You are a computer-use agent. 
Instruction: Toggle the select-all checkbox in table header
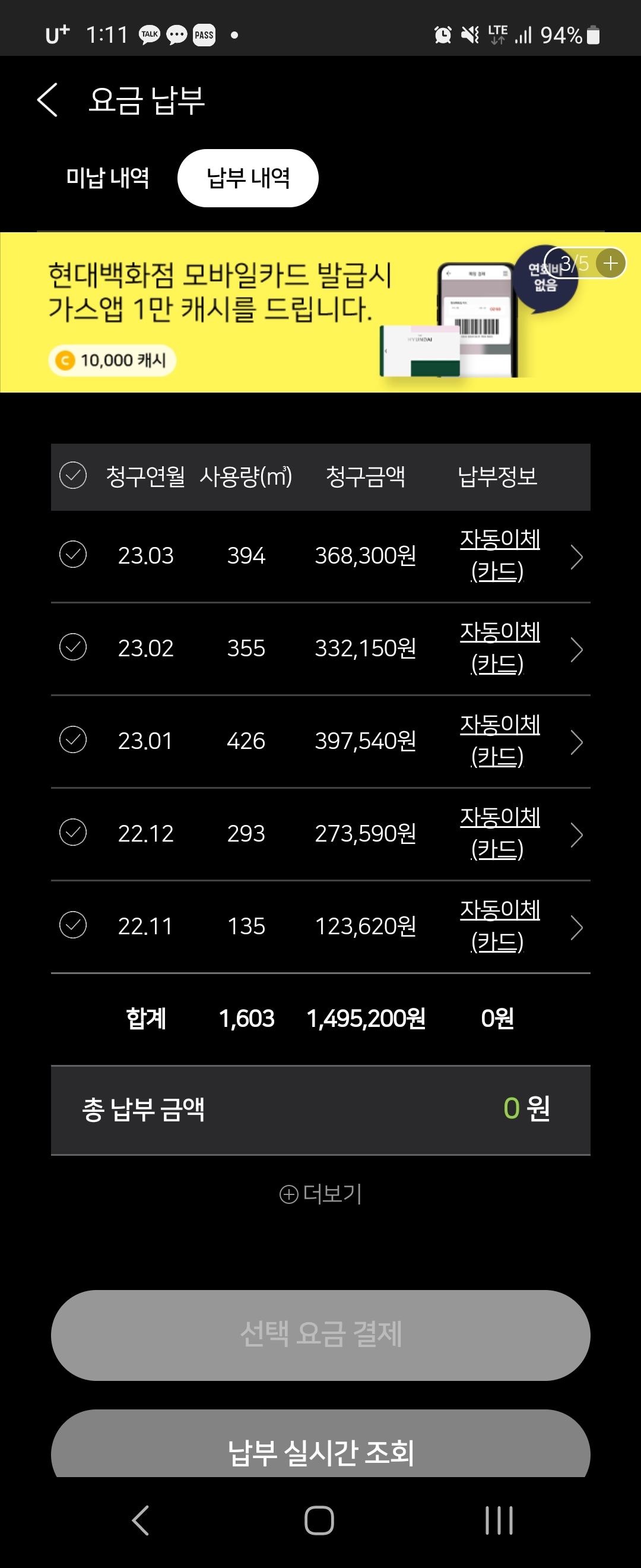[73, 475]
